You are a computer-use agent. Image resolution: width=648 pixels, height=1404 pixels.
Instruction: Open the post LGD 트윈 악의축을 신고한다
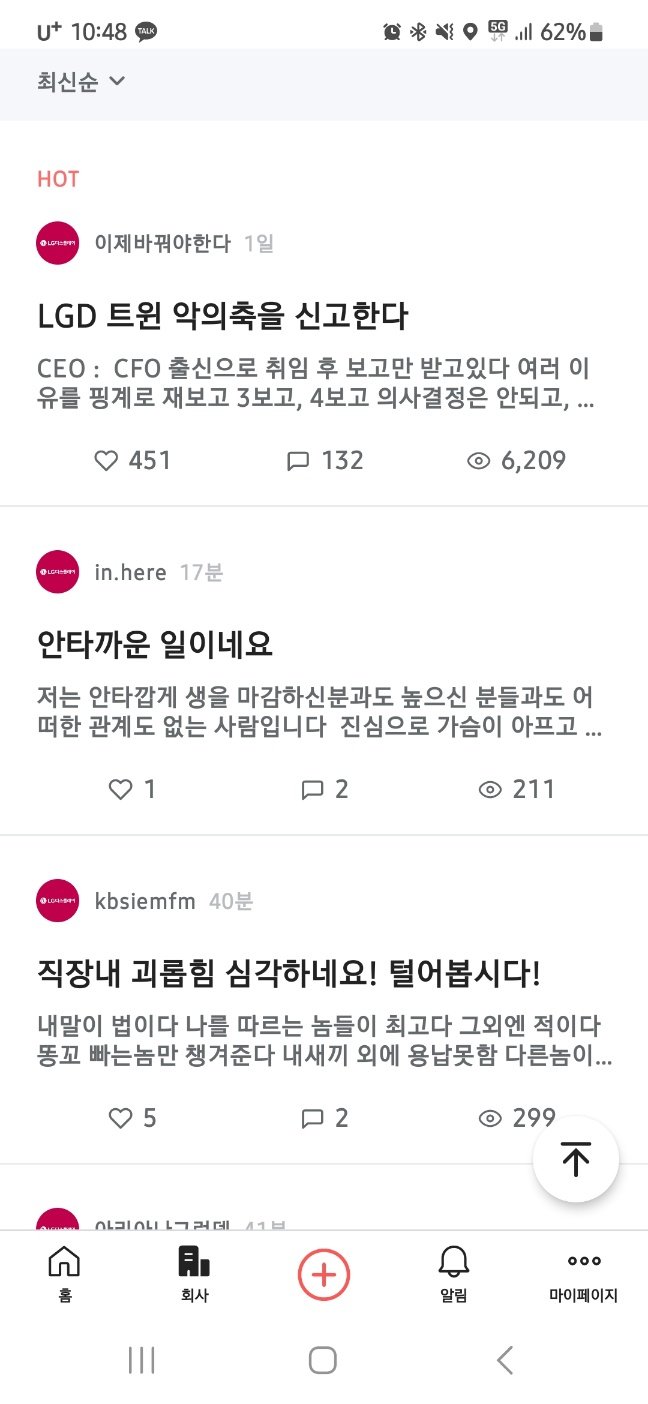[x=222, y=317]
